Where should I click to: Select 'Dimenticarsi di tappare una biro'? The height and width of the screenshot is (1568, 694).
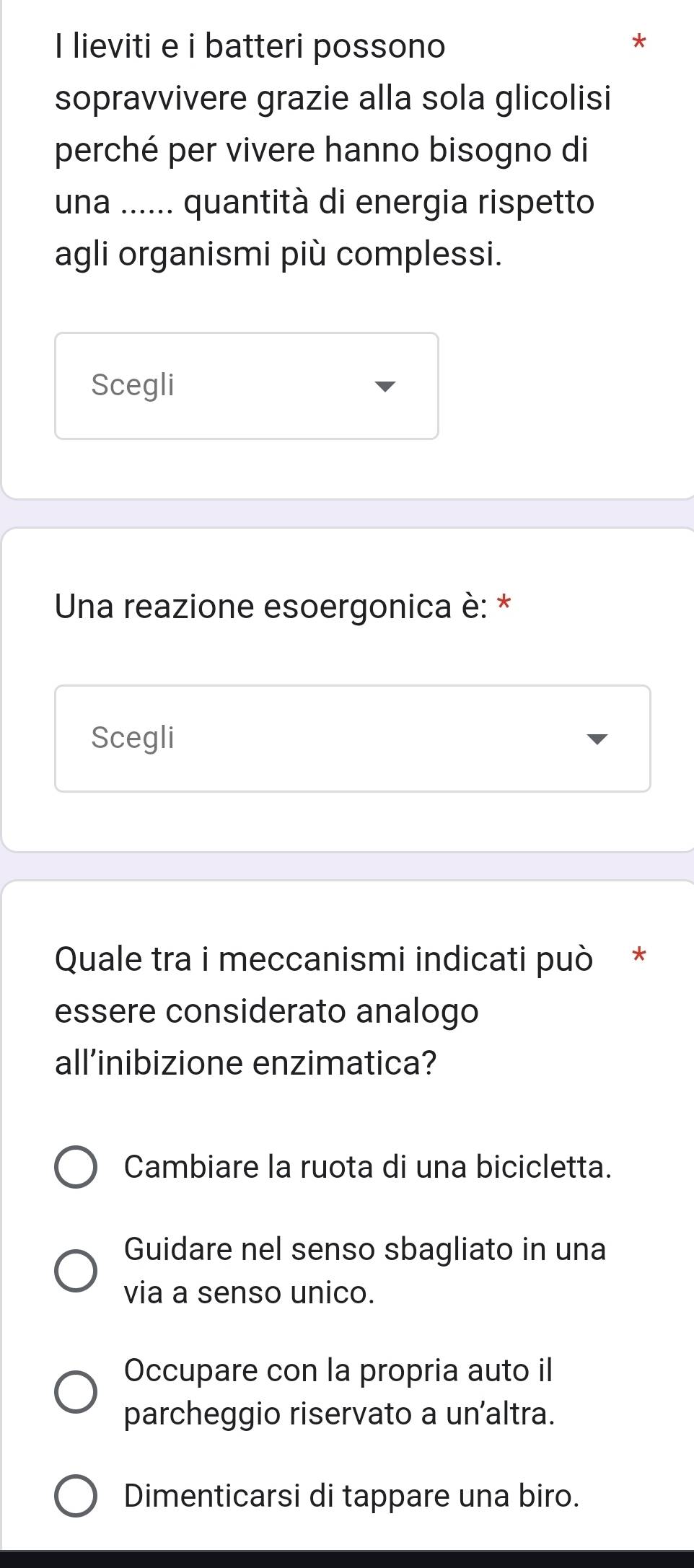[x=76, y=1497]
